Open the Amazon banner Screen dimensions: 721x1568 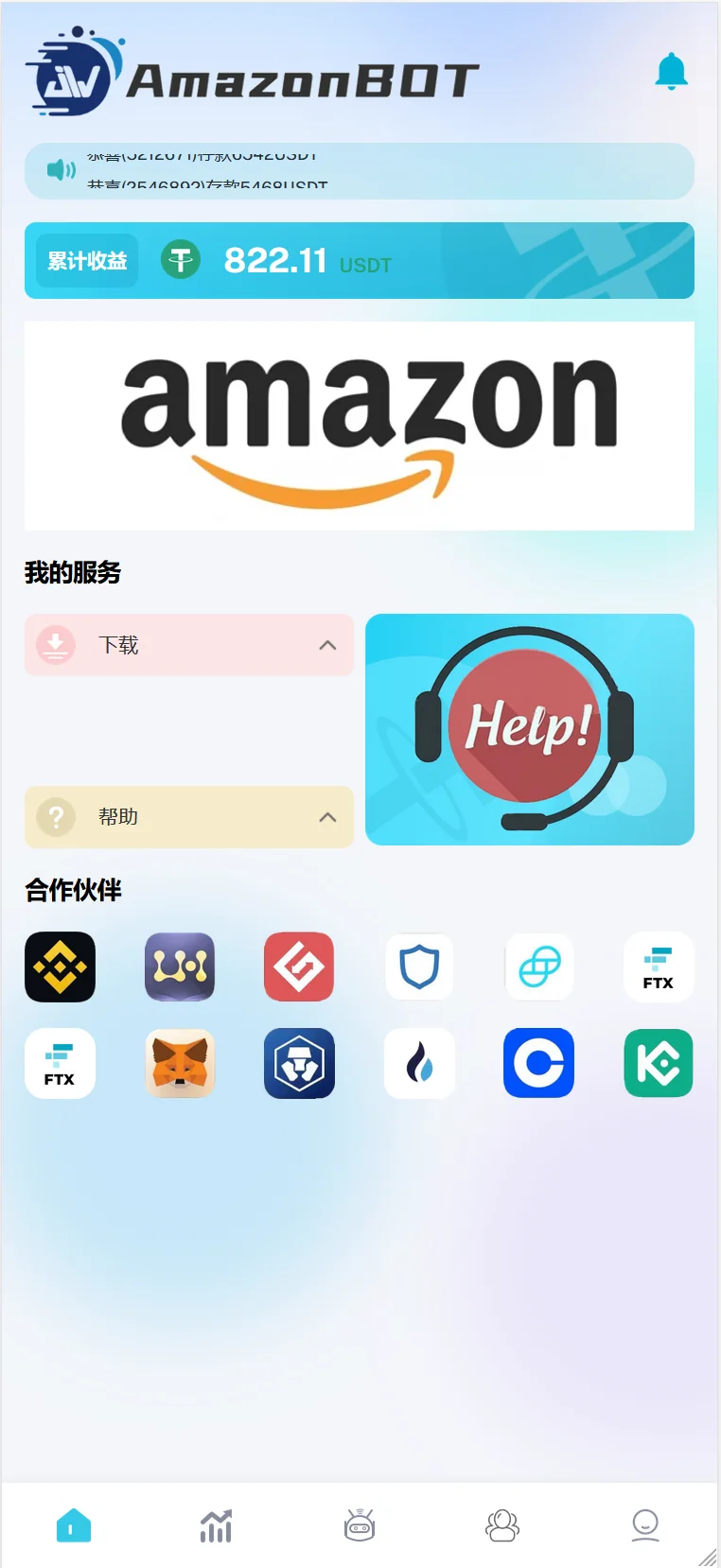(x=359, y=426)
